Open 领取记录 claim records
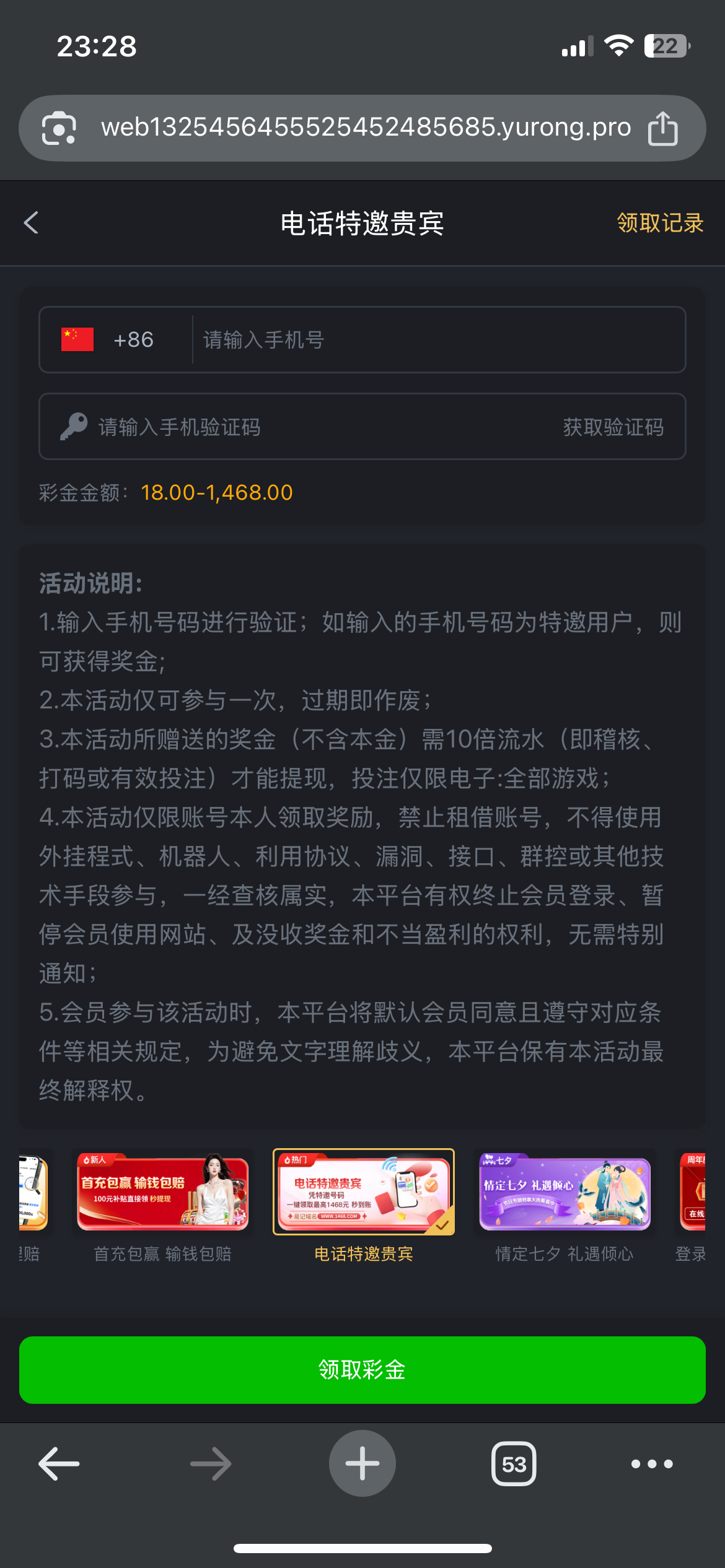 [660, 223]
